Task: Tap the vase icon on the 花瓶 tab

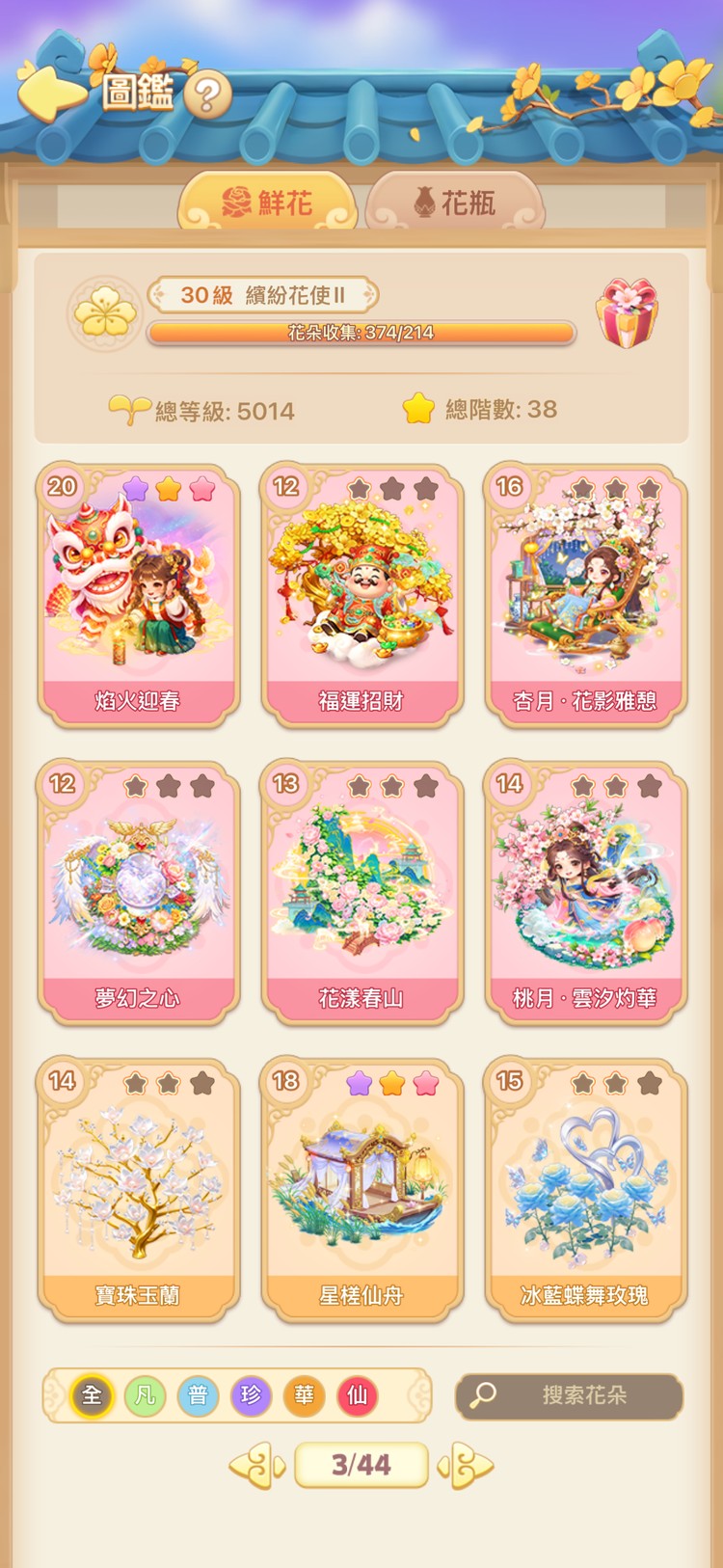Action: pos(424,202)
